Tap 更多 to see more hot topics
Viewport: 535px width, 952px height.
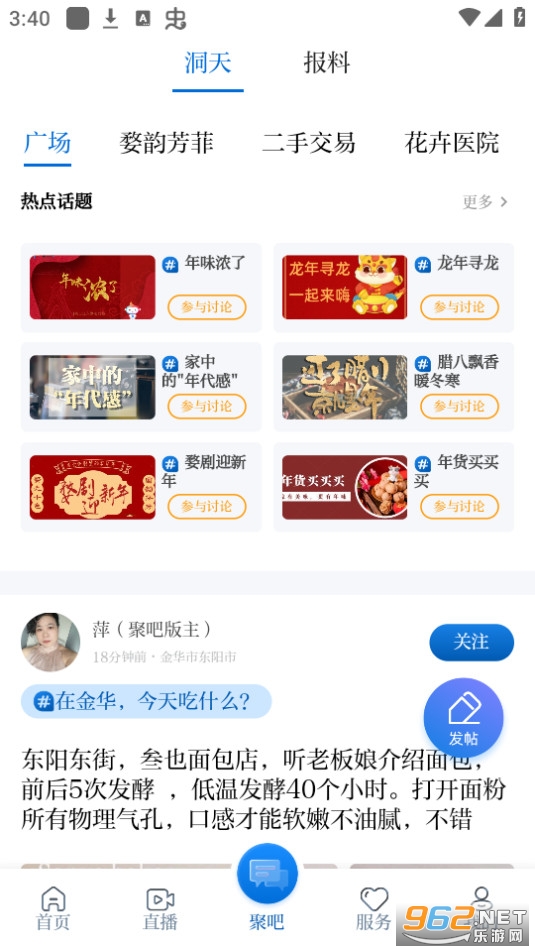(485, 202)
